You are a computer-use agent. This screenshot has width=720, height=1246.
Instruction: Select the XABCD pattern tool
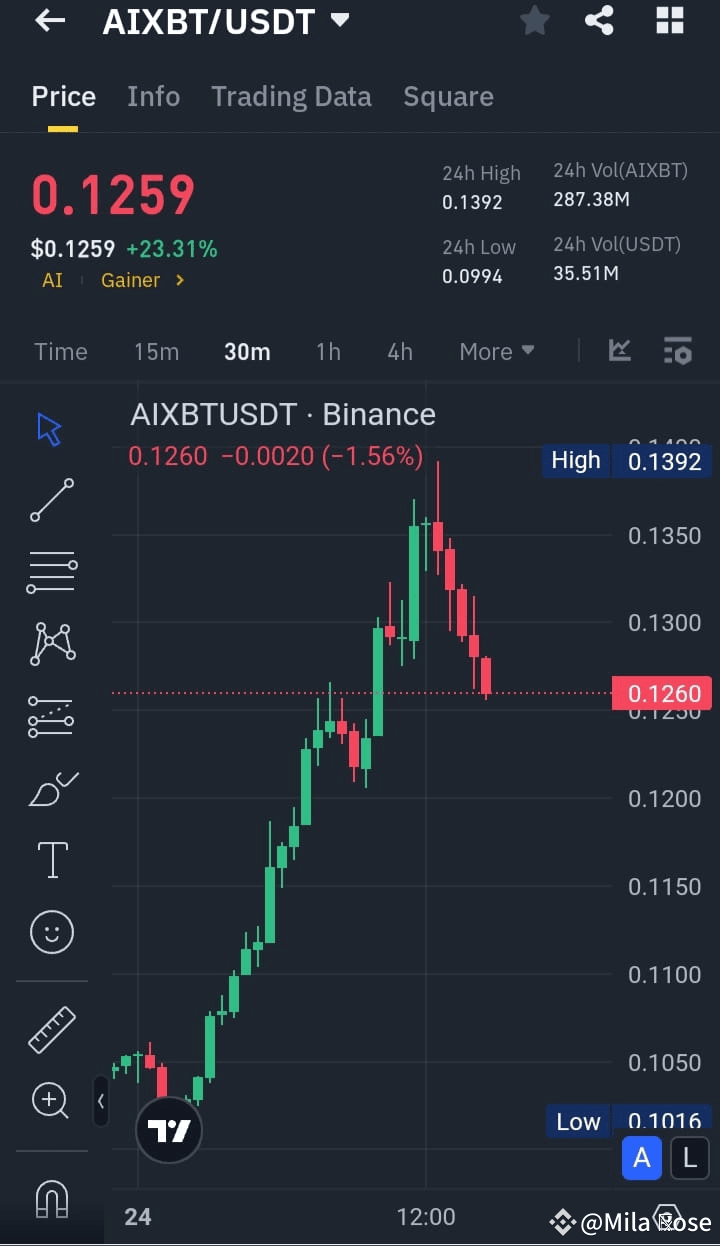pyautogui.click(x=51, y=643)
